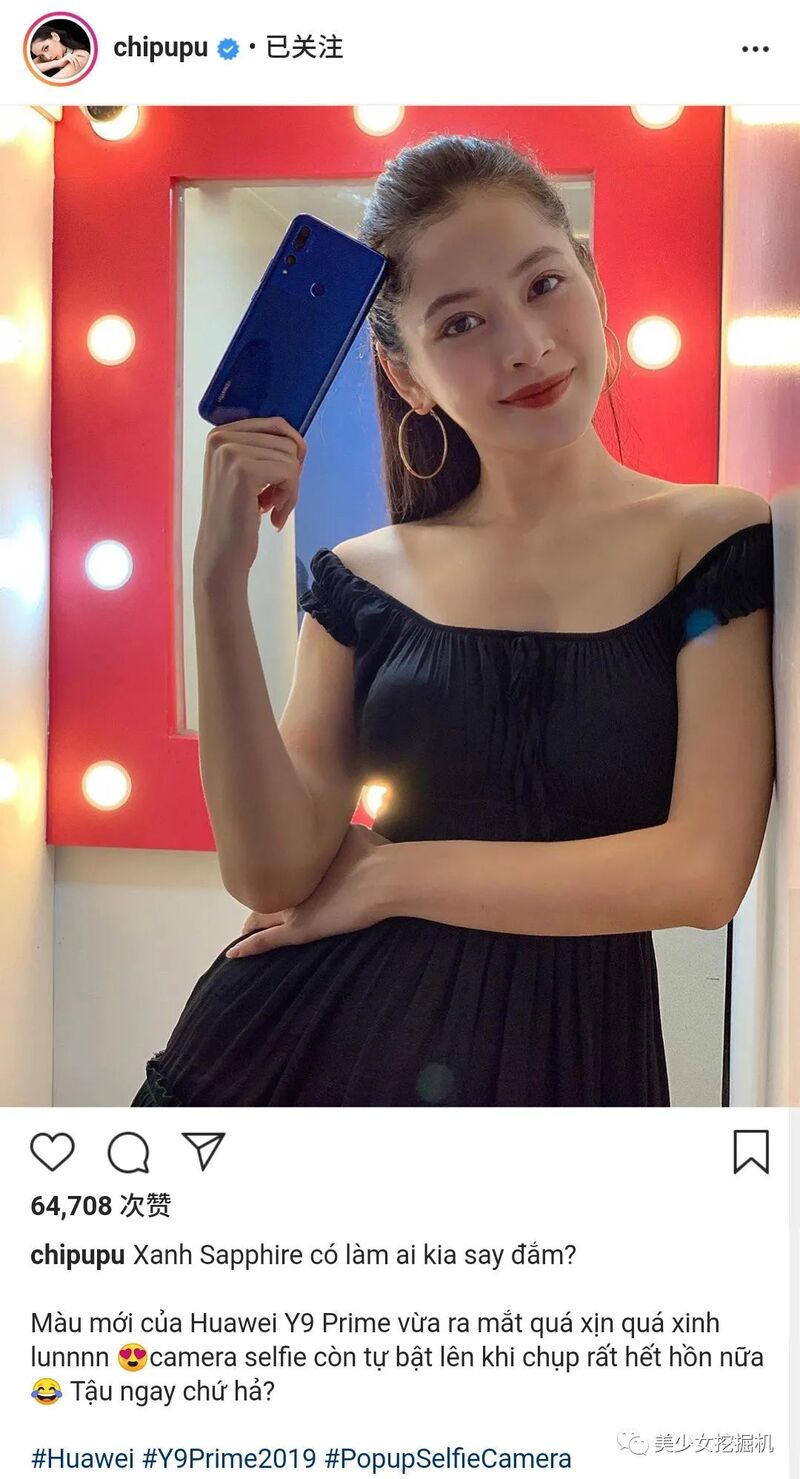The width and height of the screenshot is (800, 1479).
Task: Open the #PopupSelfieCamera hashtag
Action: (x=448, y=1458)
